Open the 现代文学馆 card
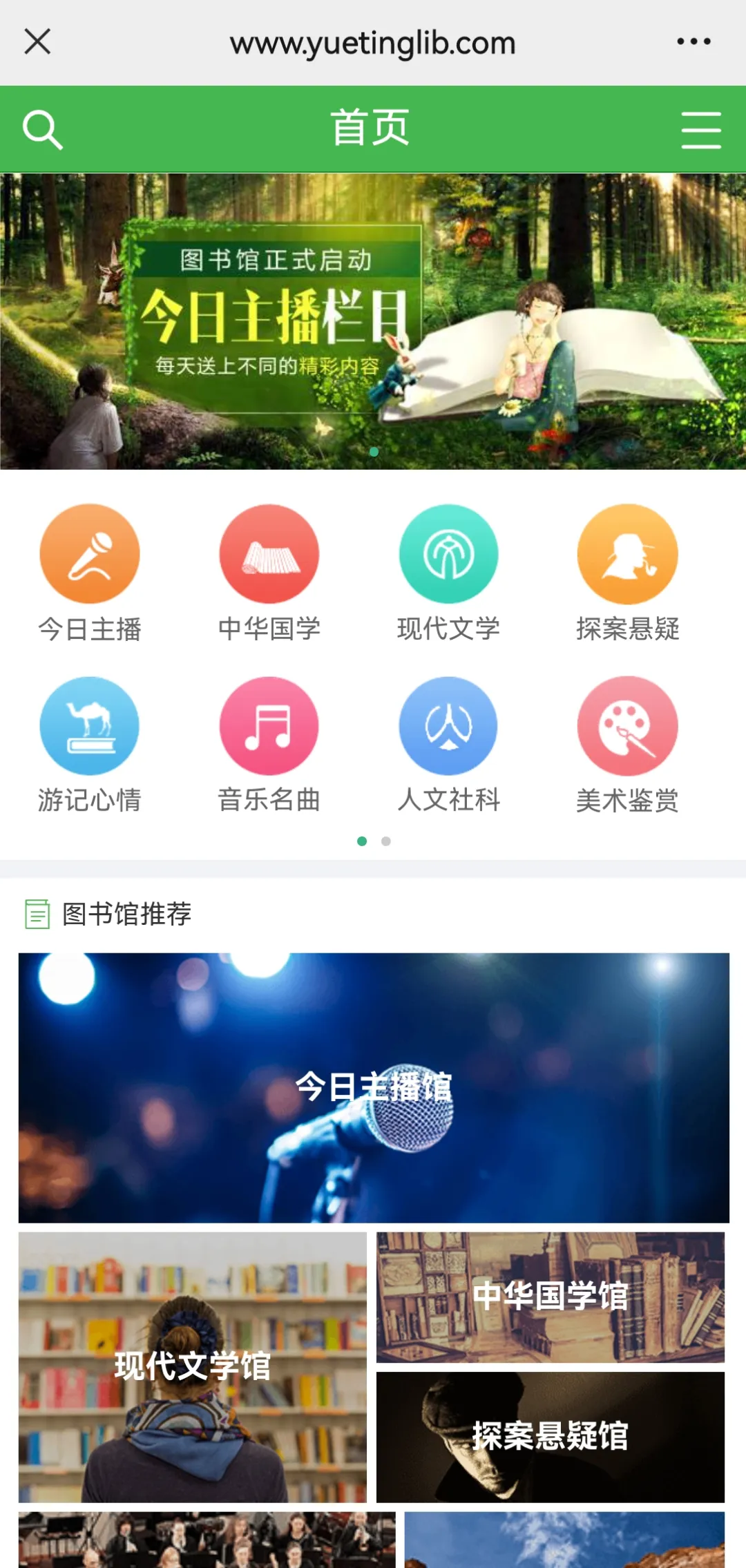 click(192, 1366)
